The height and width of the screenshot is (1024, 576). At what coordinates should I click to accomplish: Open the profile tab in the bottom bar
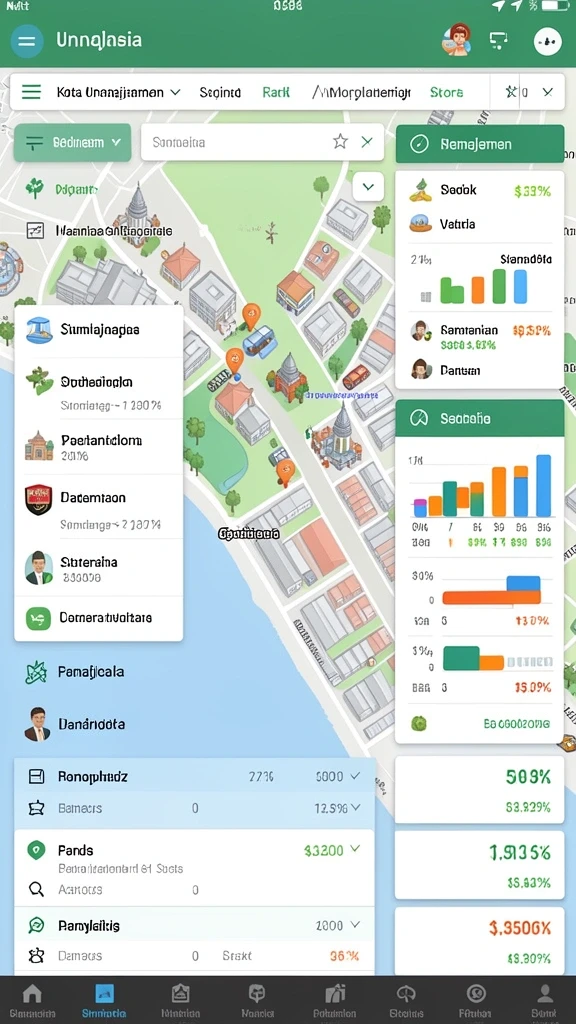click(544, 1000)
